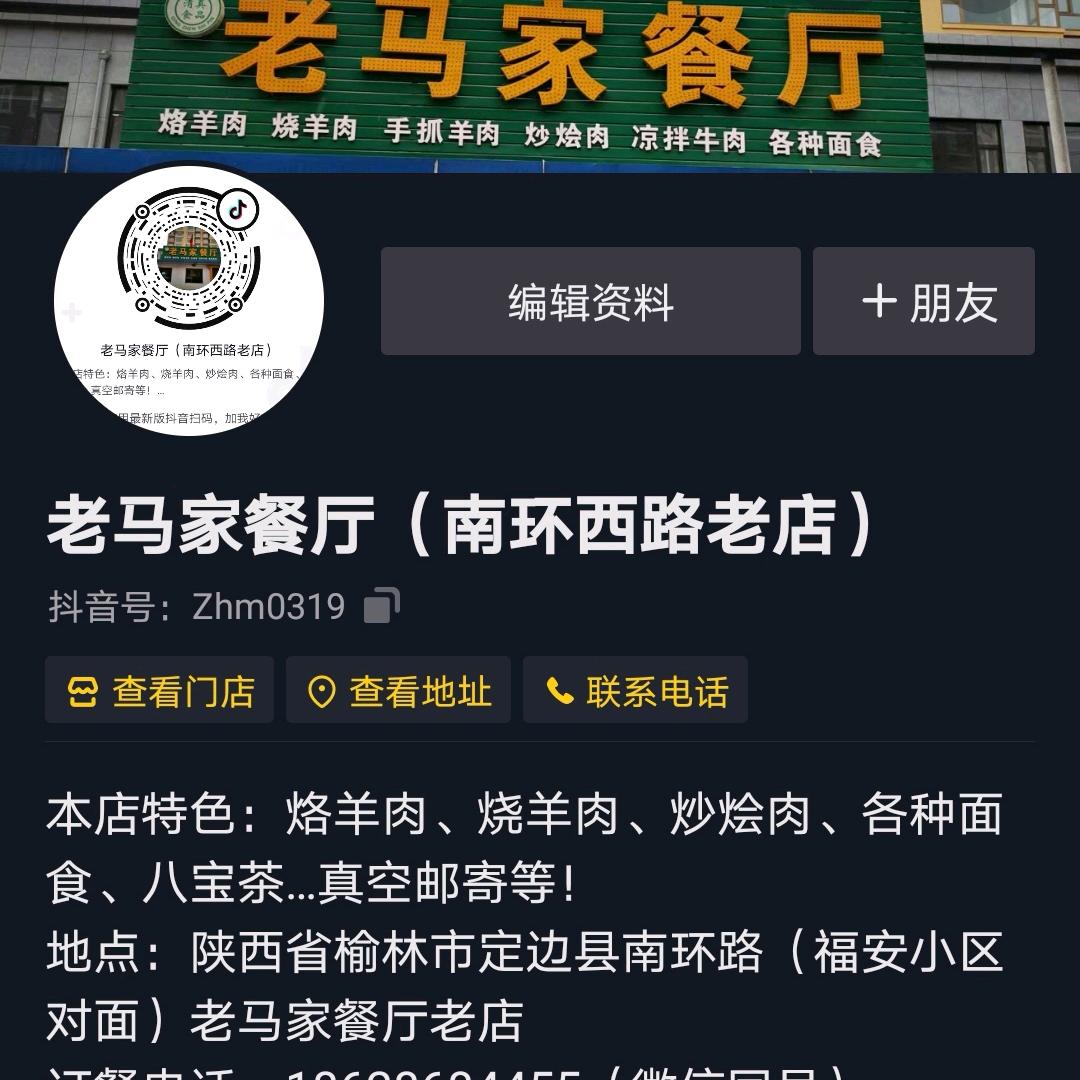The width and height of the screenshot is (1080, 1080).
Task: Open the restaurant cover photo banner
Action: coord(540,83)
